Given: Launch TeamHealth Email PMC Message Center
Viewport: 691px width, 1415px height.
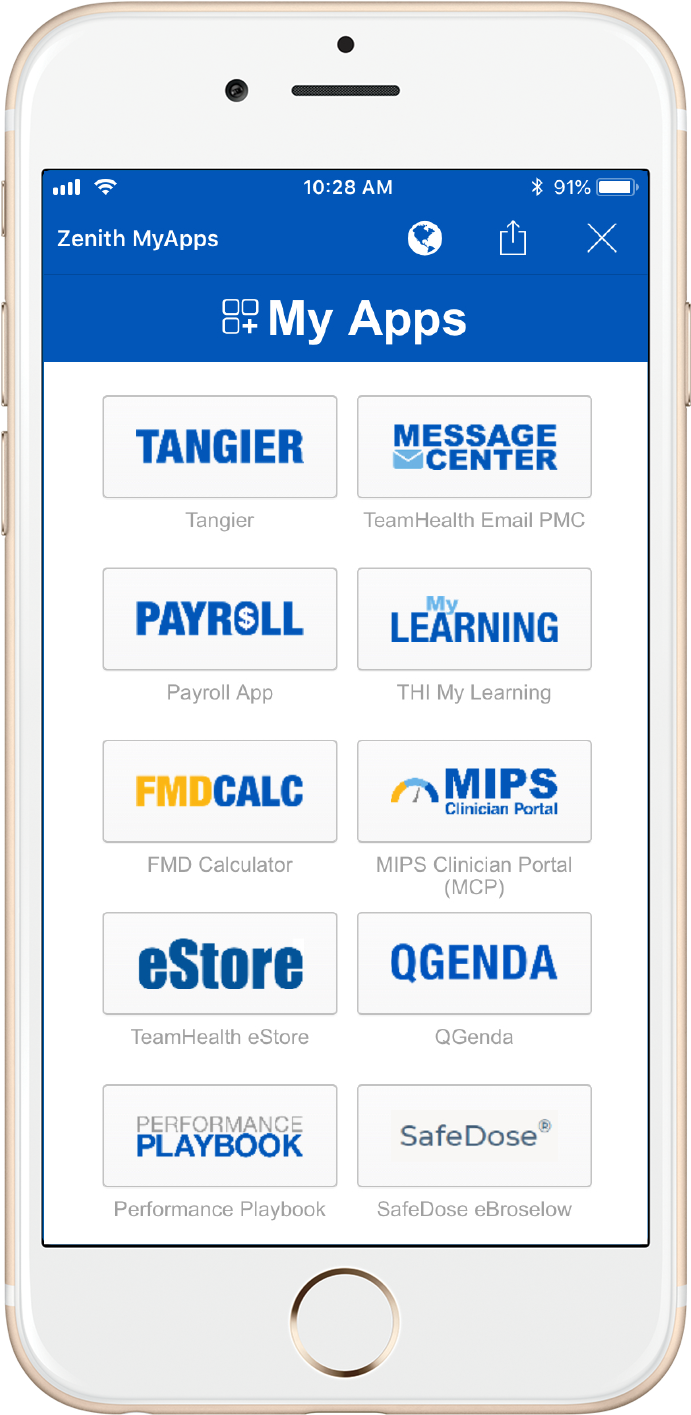Looking at the screenshot, I should tap(474, 447).
